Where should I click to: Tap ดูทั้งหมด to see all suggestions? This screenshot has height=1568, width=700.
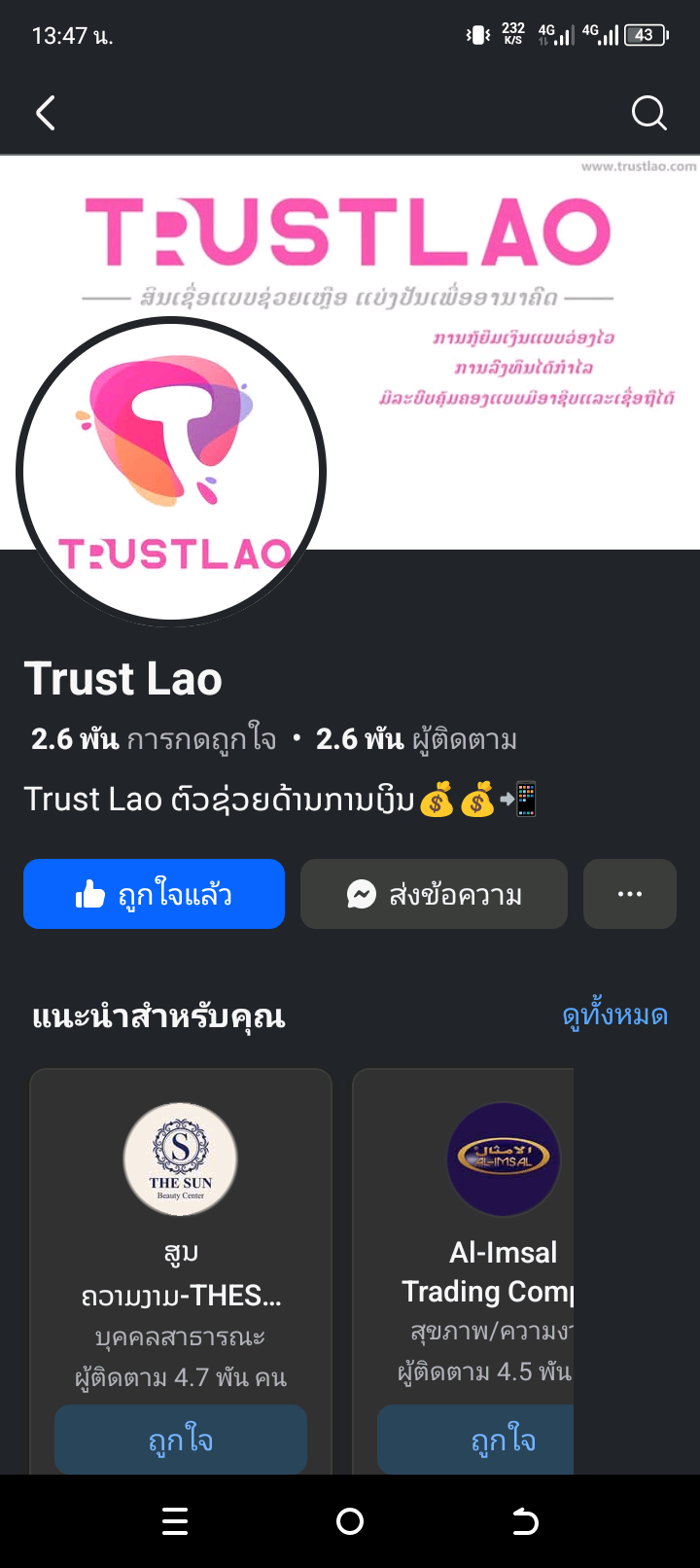(x=614, y=1016)
